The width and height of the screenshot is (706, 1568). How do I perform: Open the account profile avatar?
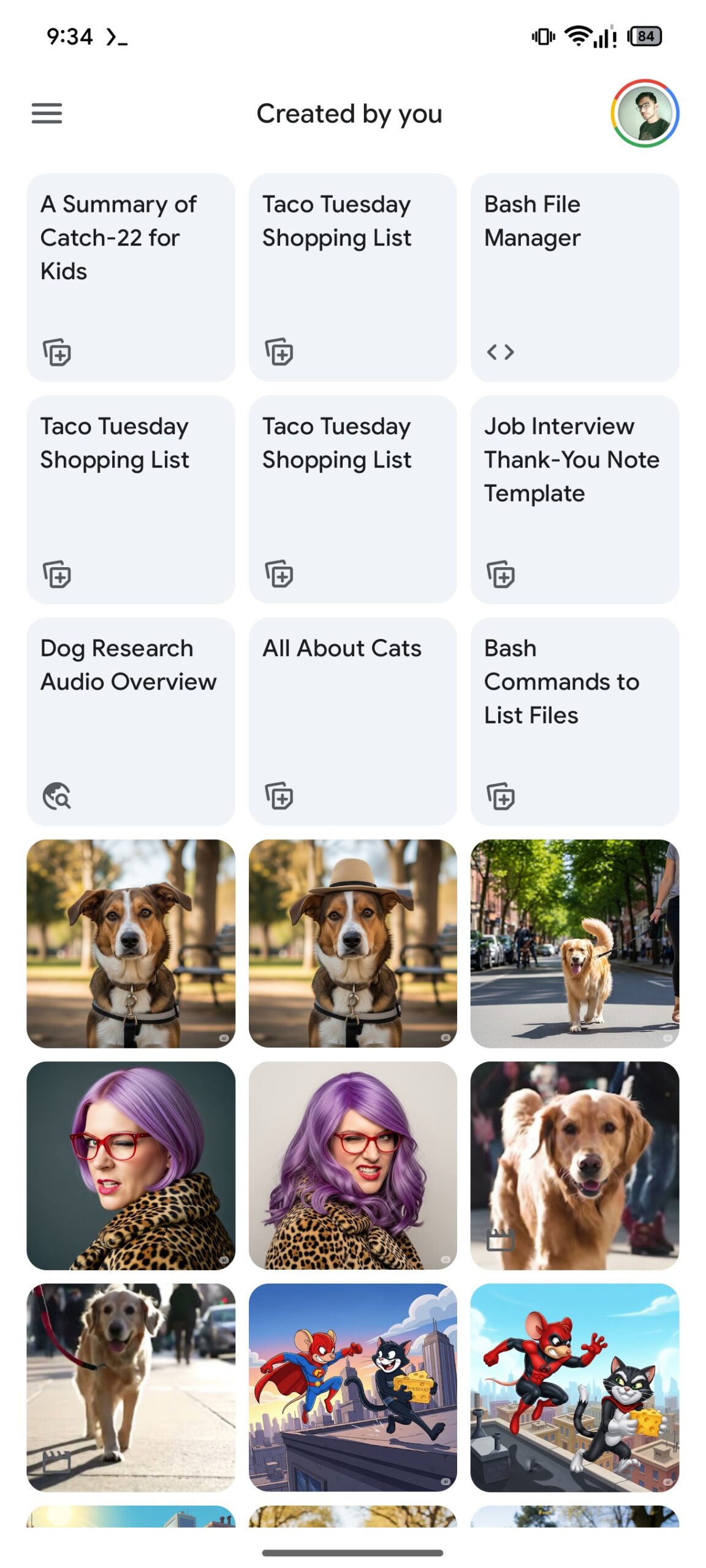pyautogui.click(x=644, y=113)
